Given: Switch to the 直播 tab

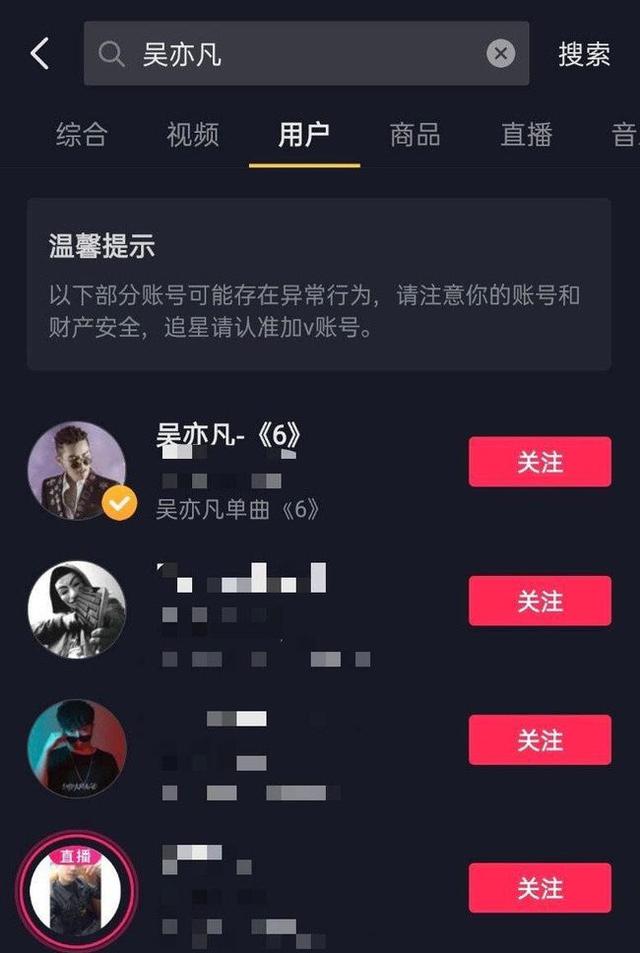Looking at the screenshot, I should tap(526, 134).
